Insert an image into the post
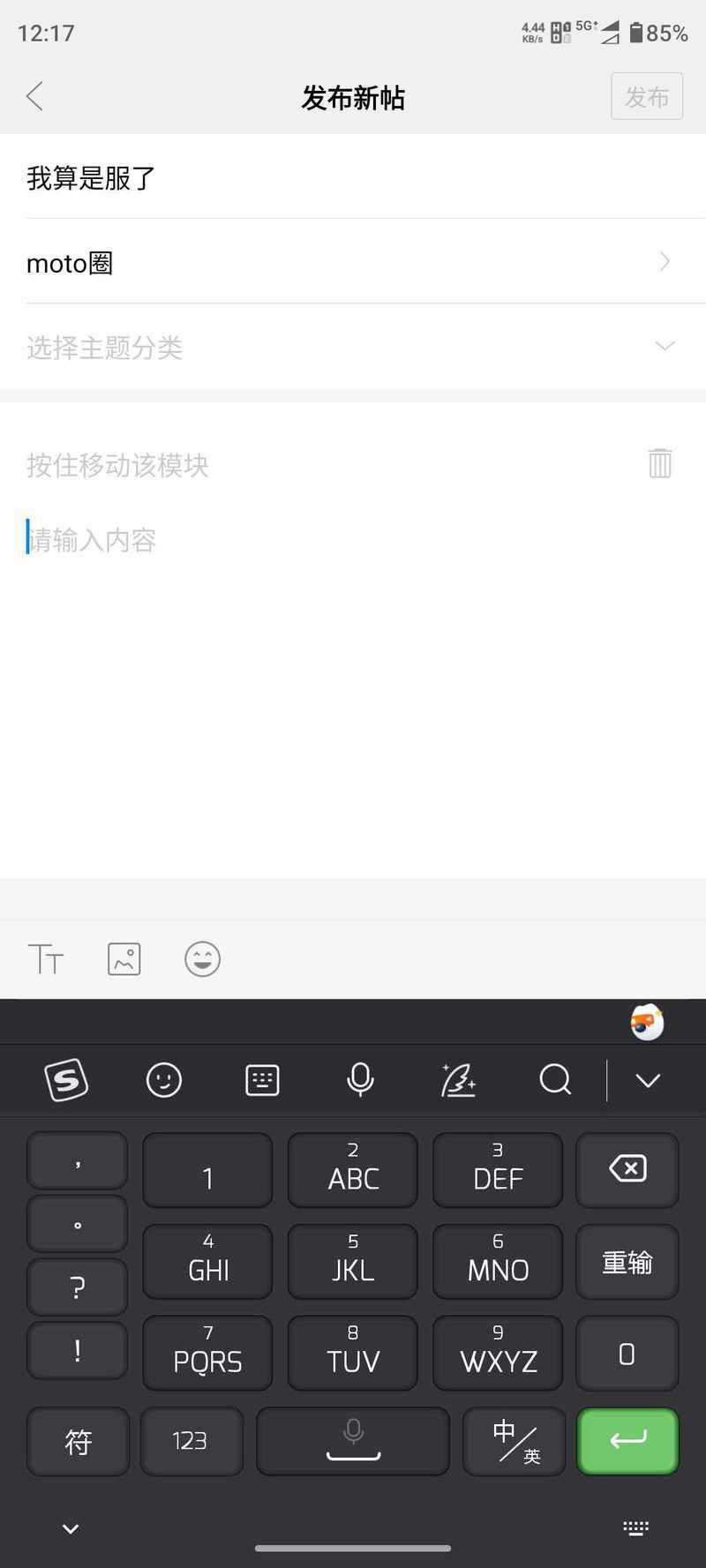 tap(124, 958)
